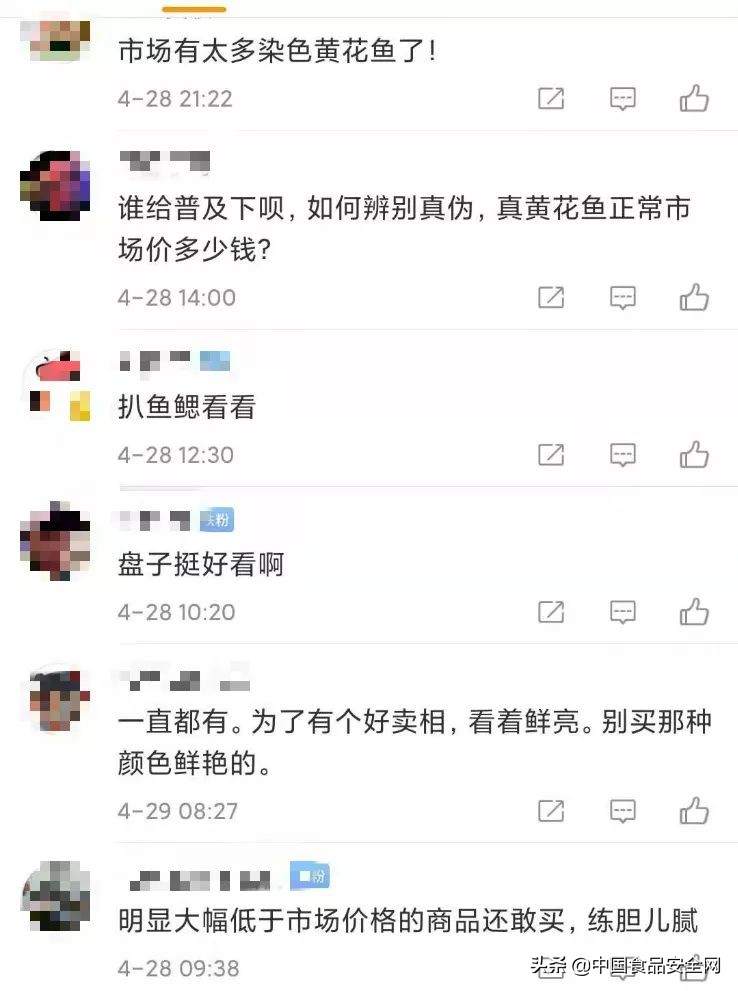Open the comment icon under "明显大幅低于市场价格" comment

click(621, 968)
